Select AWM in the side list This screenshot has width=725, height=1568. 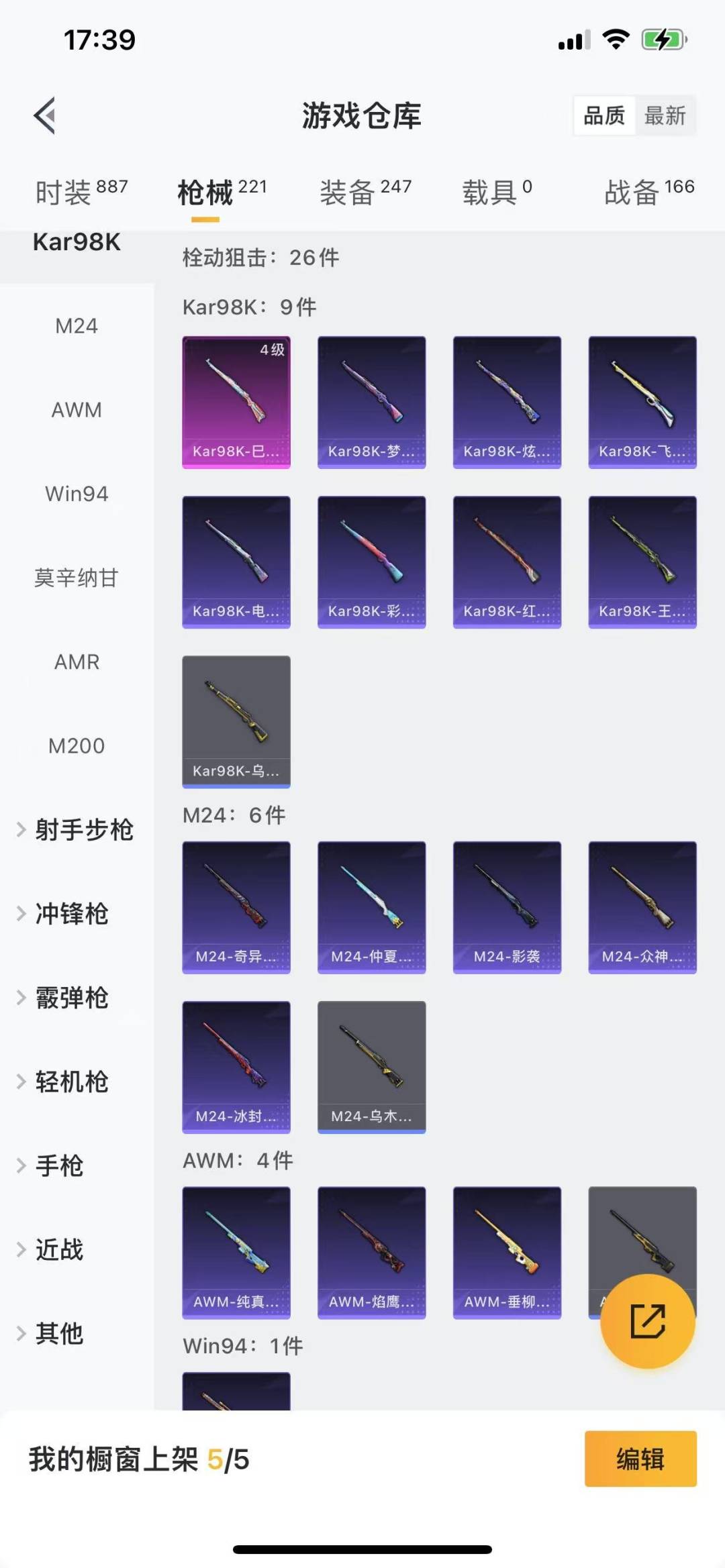click(77, 410)
